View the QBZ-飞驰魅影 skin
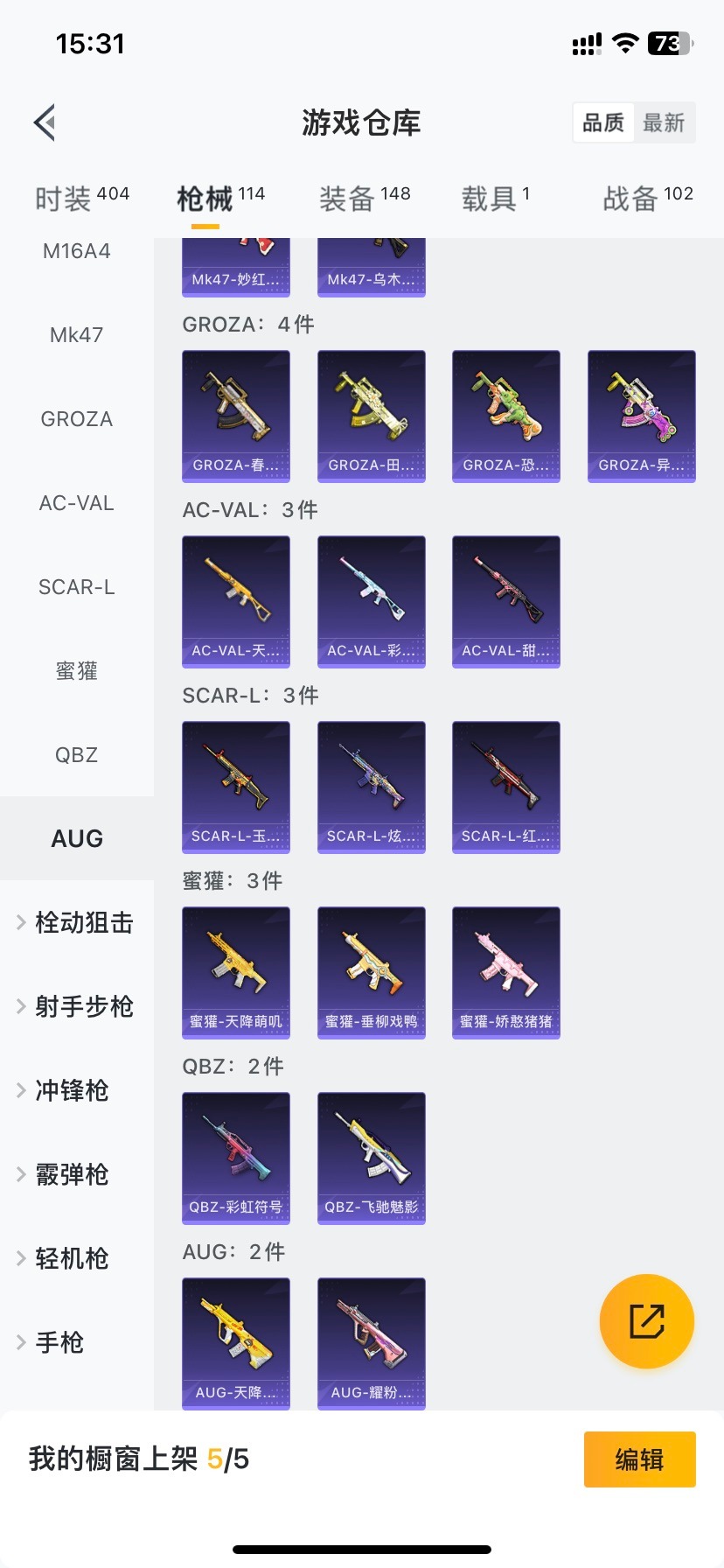724x1568 pixels. tap(372, 1157)
